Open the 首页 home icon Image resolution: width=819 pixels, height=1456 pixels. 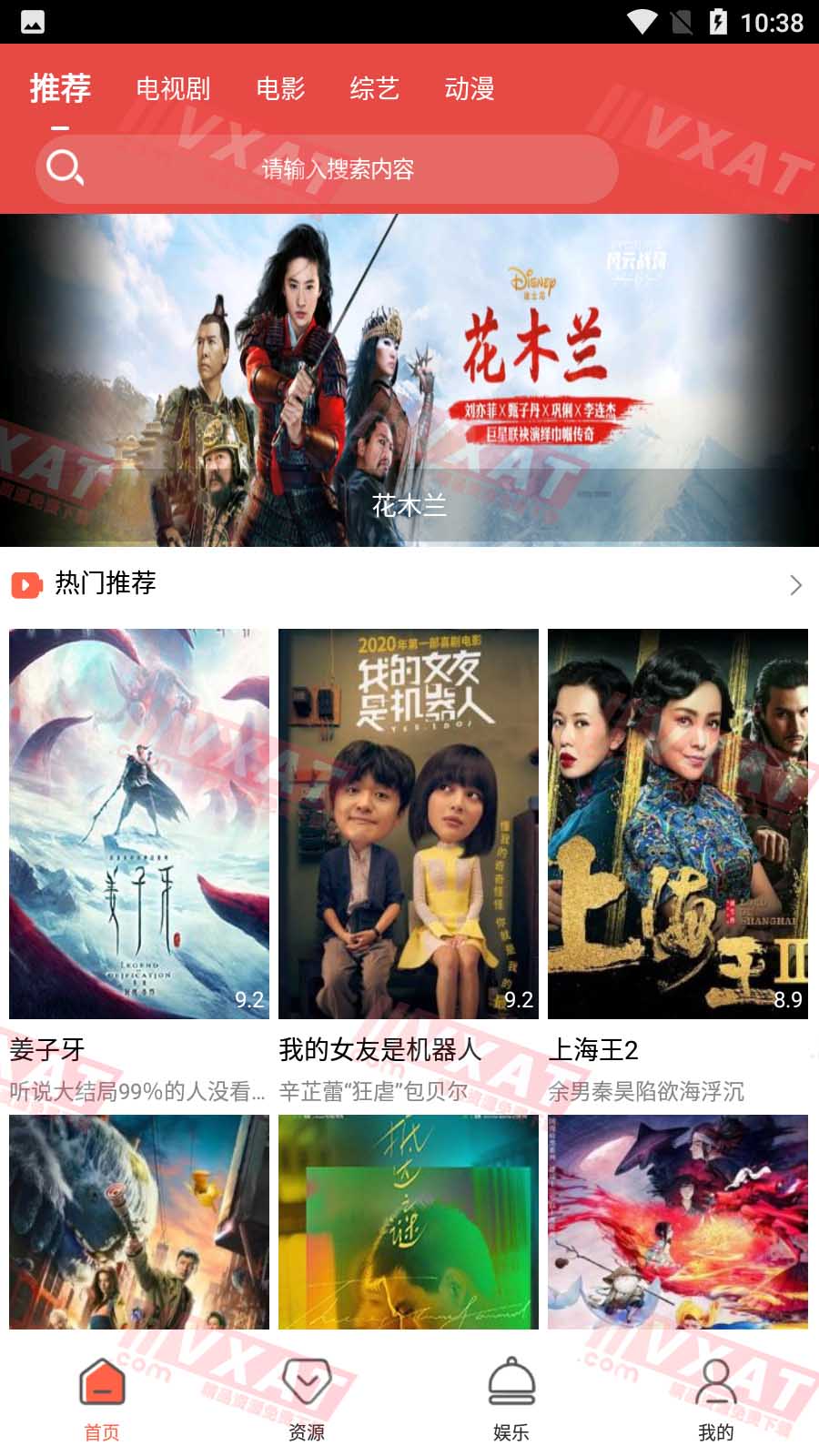pos(102,1383)
